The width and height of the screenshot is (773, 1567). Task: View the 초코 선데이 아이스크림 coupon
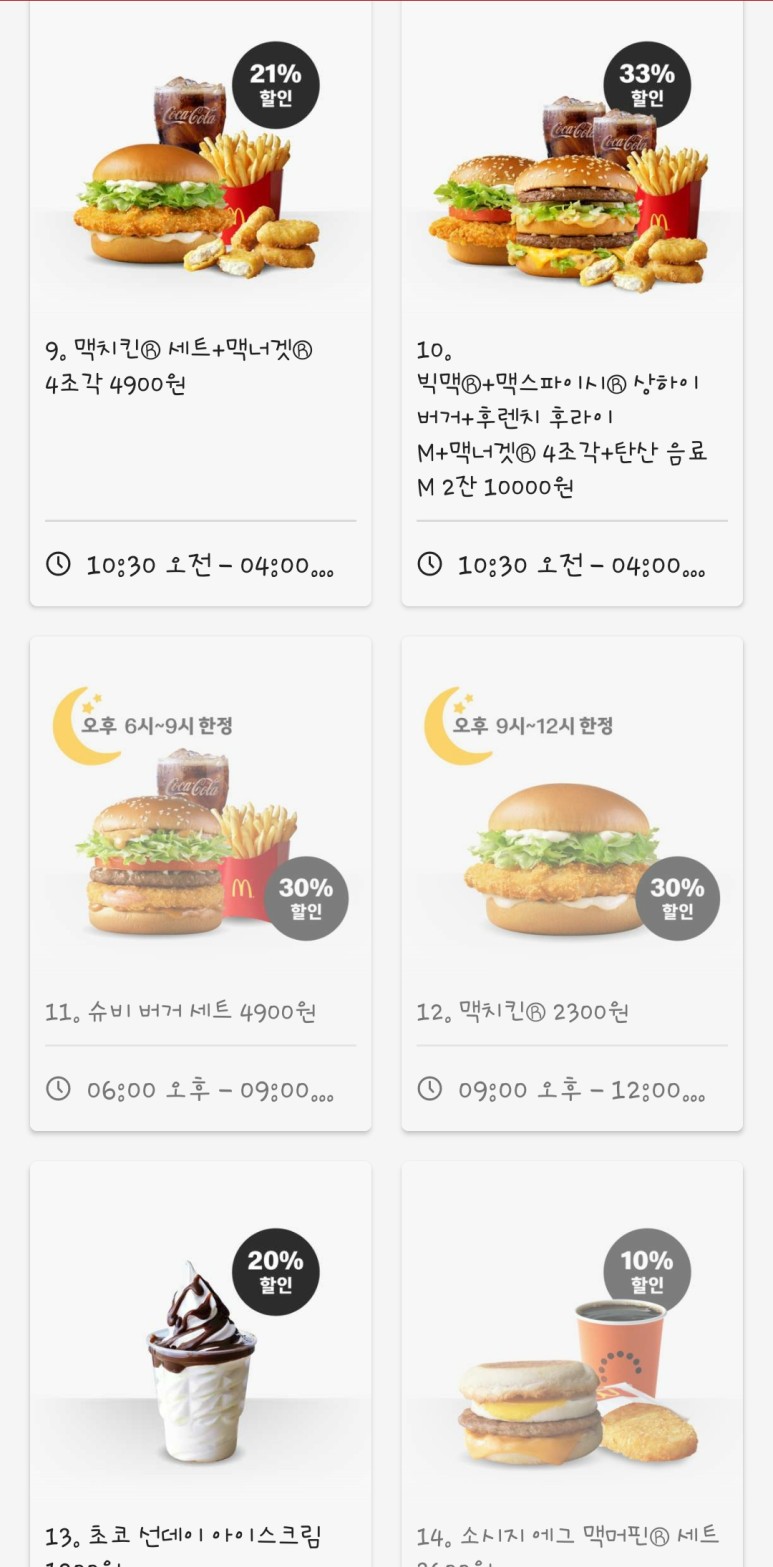[200, 1364]
